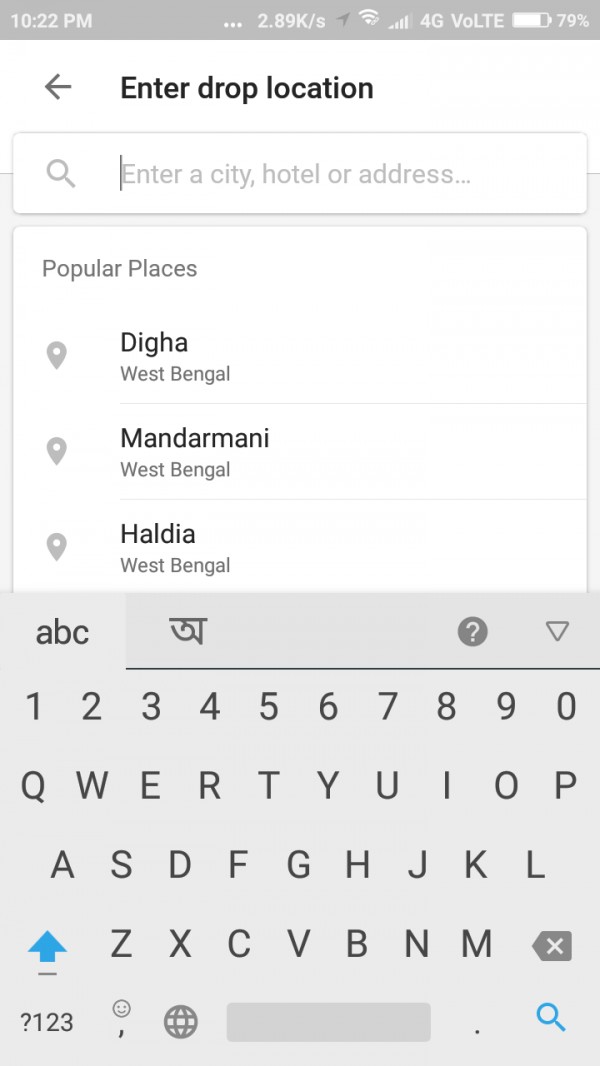Image resolution: width=600 pixels, height=1066 pixels.
Task: Open keyboard help question mark
Action: [x=472, y=631]
